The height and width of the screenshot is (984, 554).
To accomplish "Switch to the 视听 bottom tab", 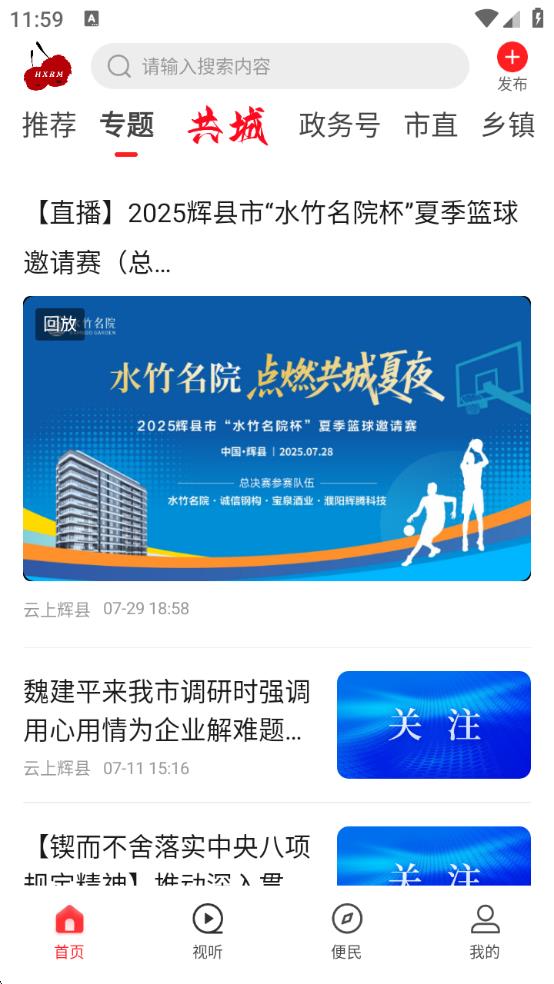I will click(x=208, y=933).
